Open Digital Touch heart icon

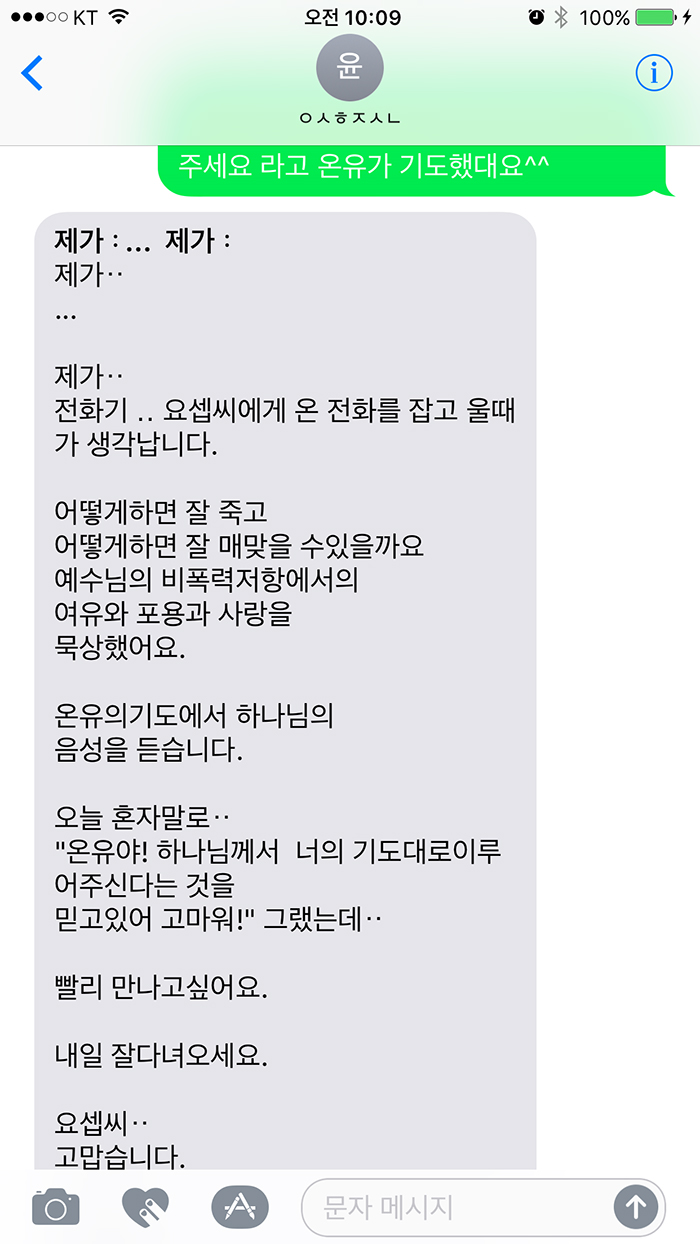click(x=145, y=1207)
